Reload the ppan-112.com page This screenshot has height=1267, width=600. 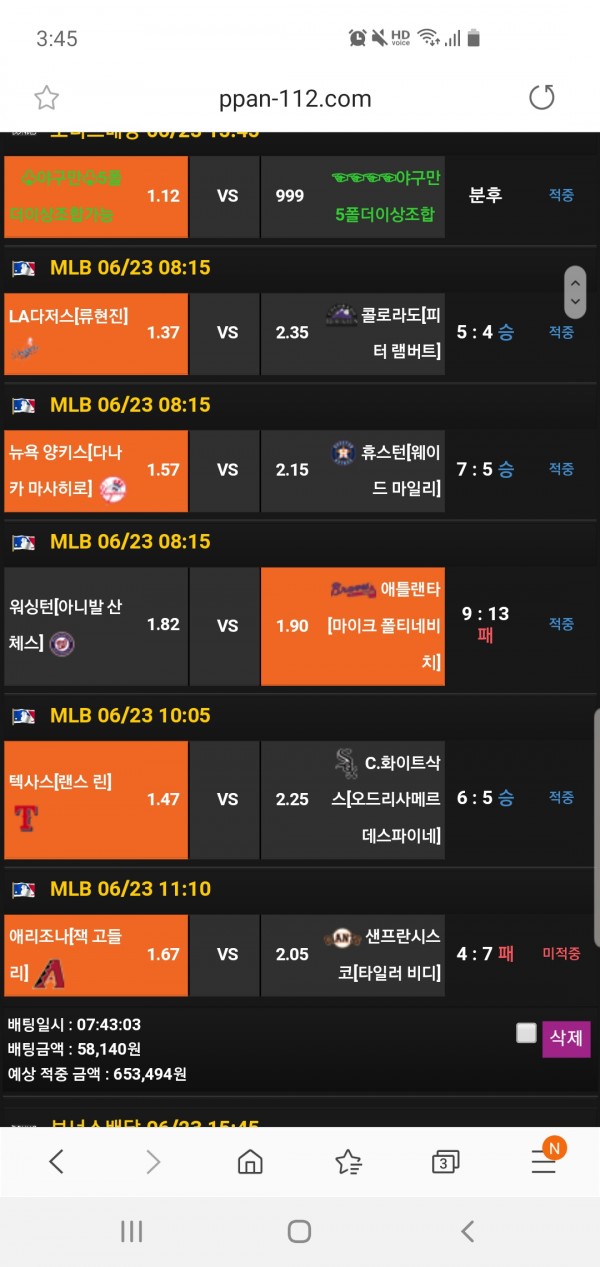point(541,98)
